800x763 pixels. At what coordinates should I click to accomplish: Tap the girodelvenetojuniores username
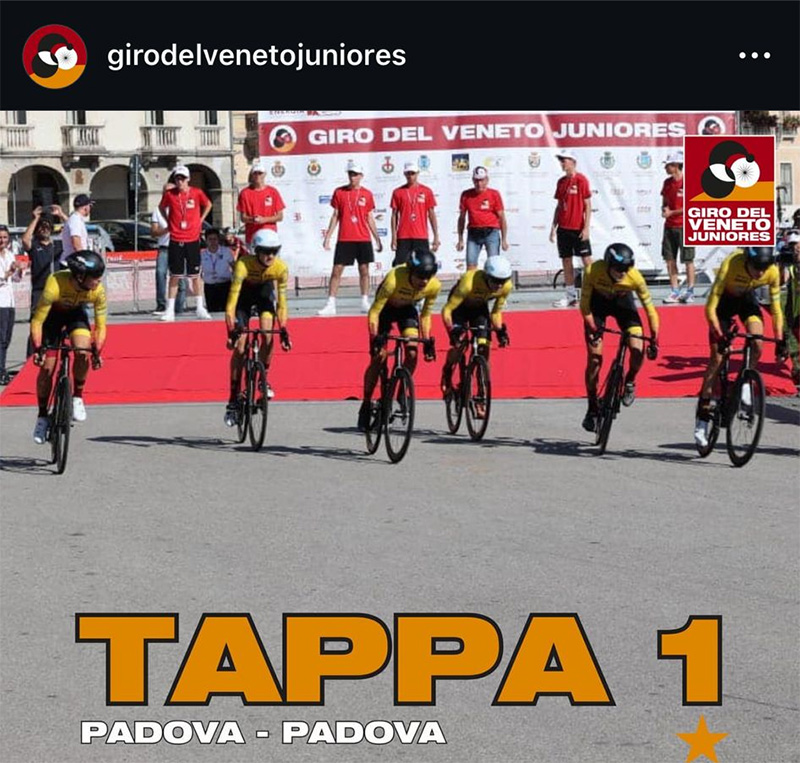pyautogui.click(x=256, y=56)
